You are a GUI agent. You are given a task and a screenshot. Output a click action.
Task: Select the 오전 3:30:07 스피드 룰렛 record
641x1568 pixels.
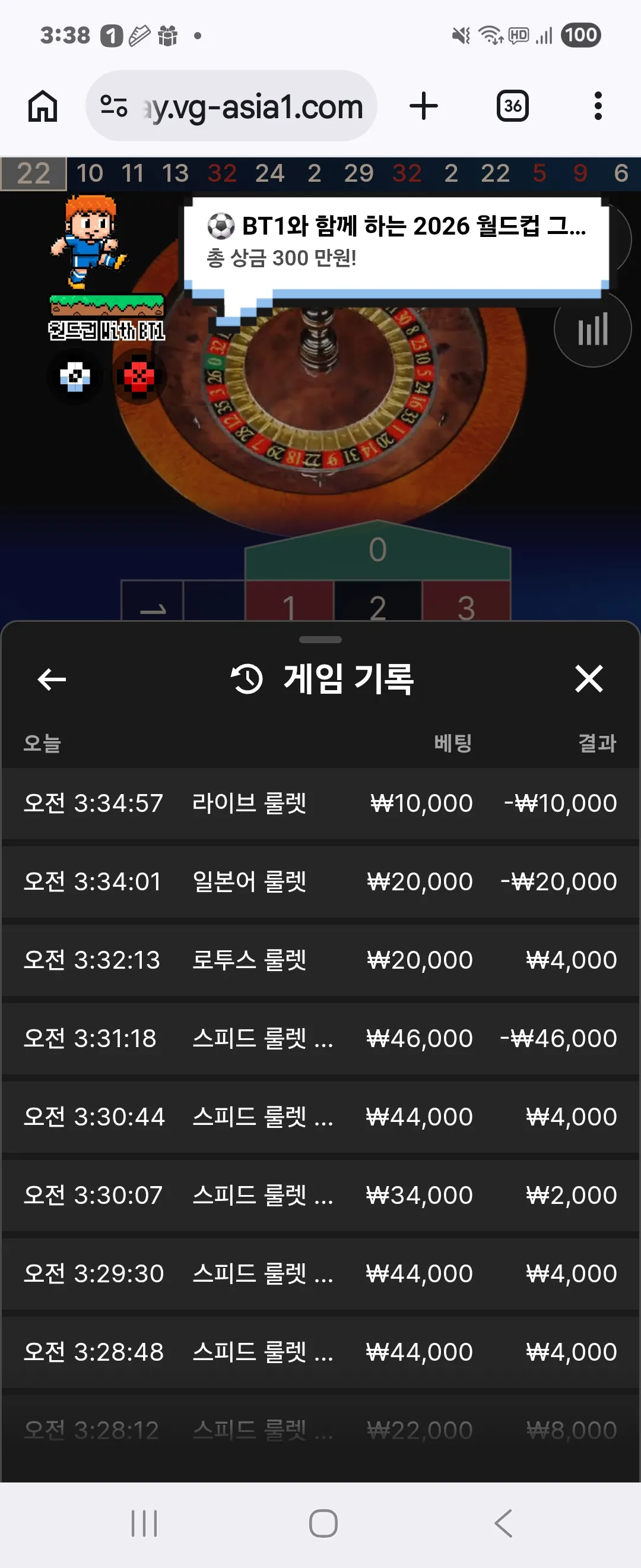[320, 1196]
